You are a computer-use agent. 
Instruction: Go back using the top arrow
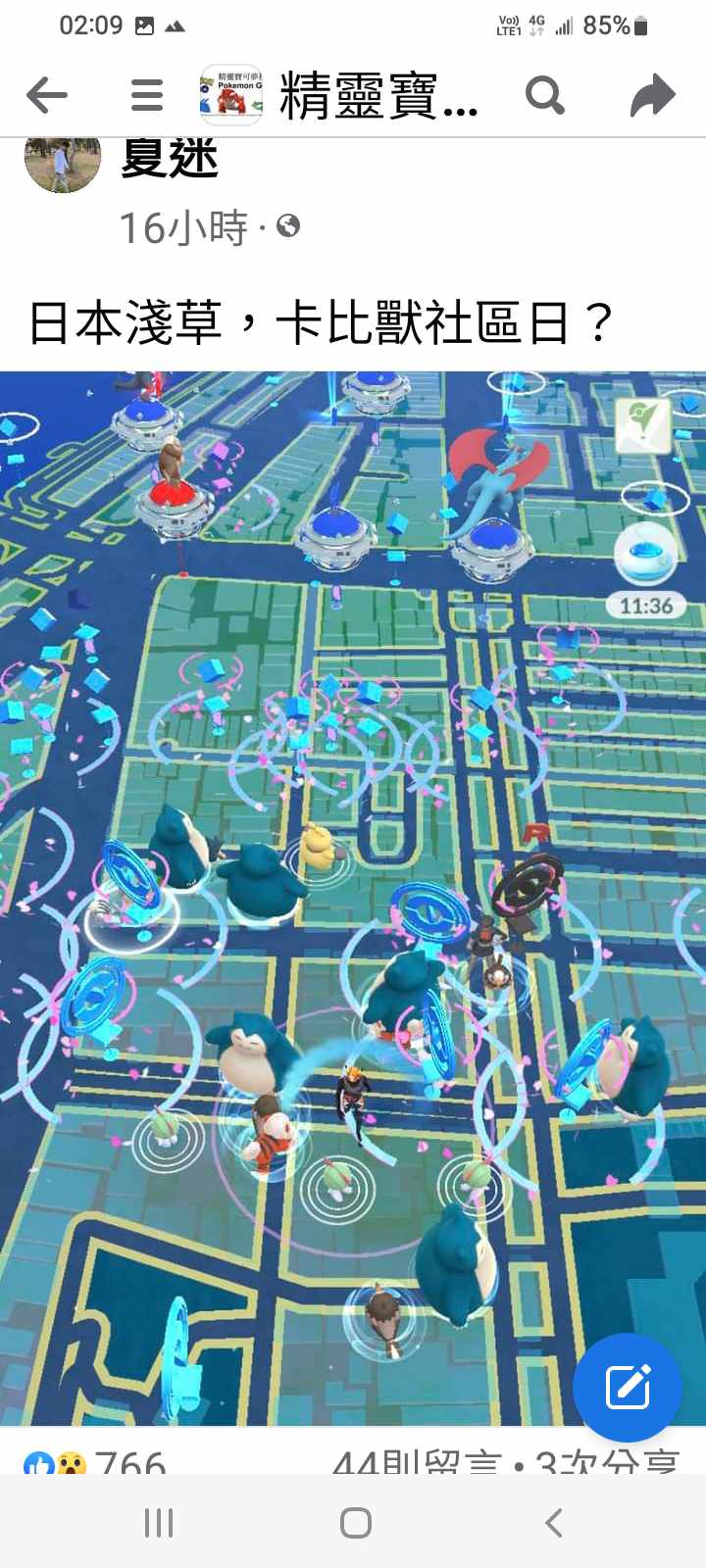pos(47,95)
